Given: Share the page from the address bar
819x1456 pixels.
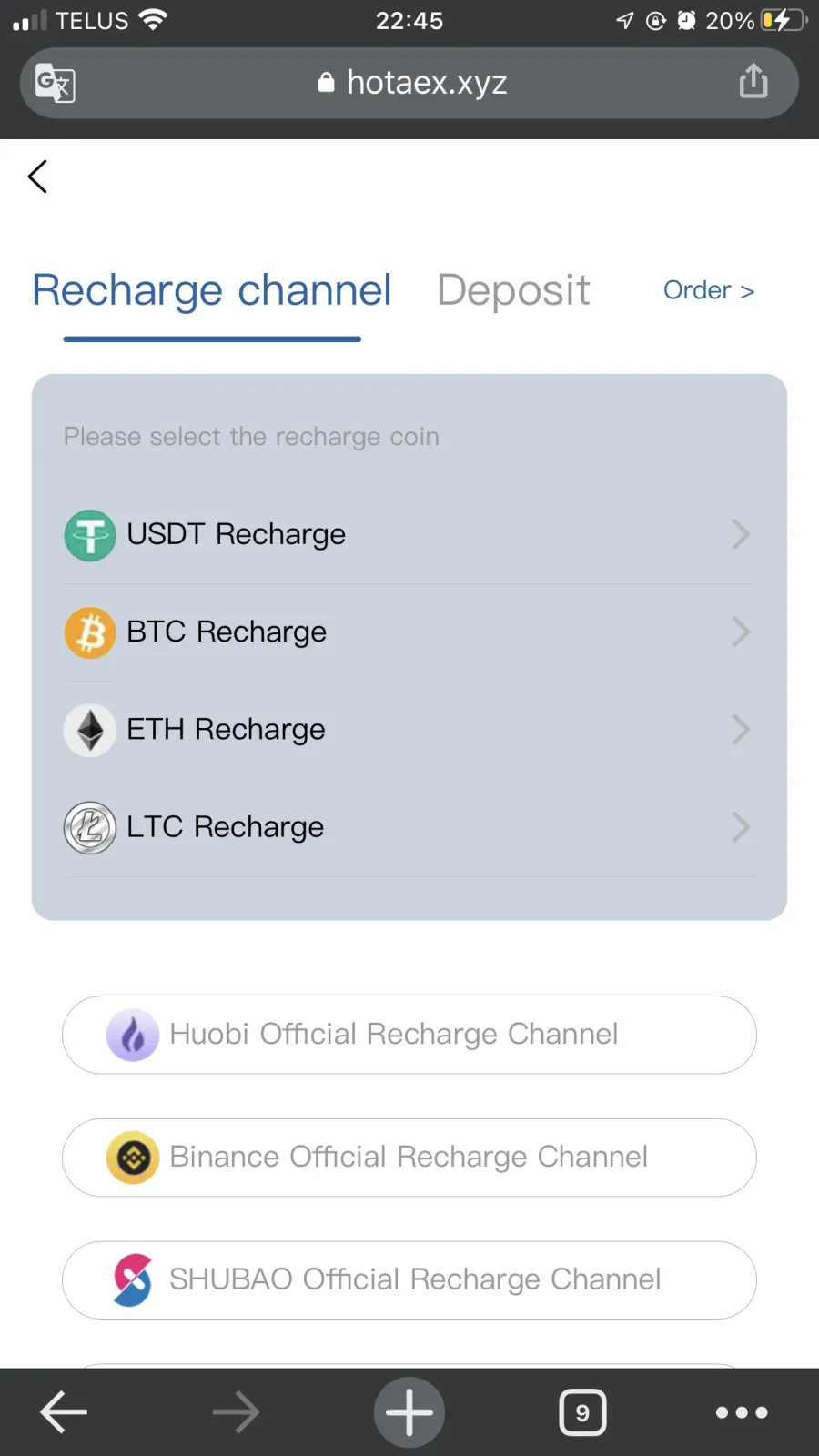Looking at the screenshot, I should coord(753,81).
